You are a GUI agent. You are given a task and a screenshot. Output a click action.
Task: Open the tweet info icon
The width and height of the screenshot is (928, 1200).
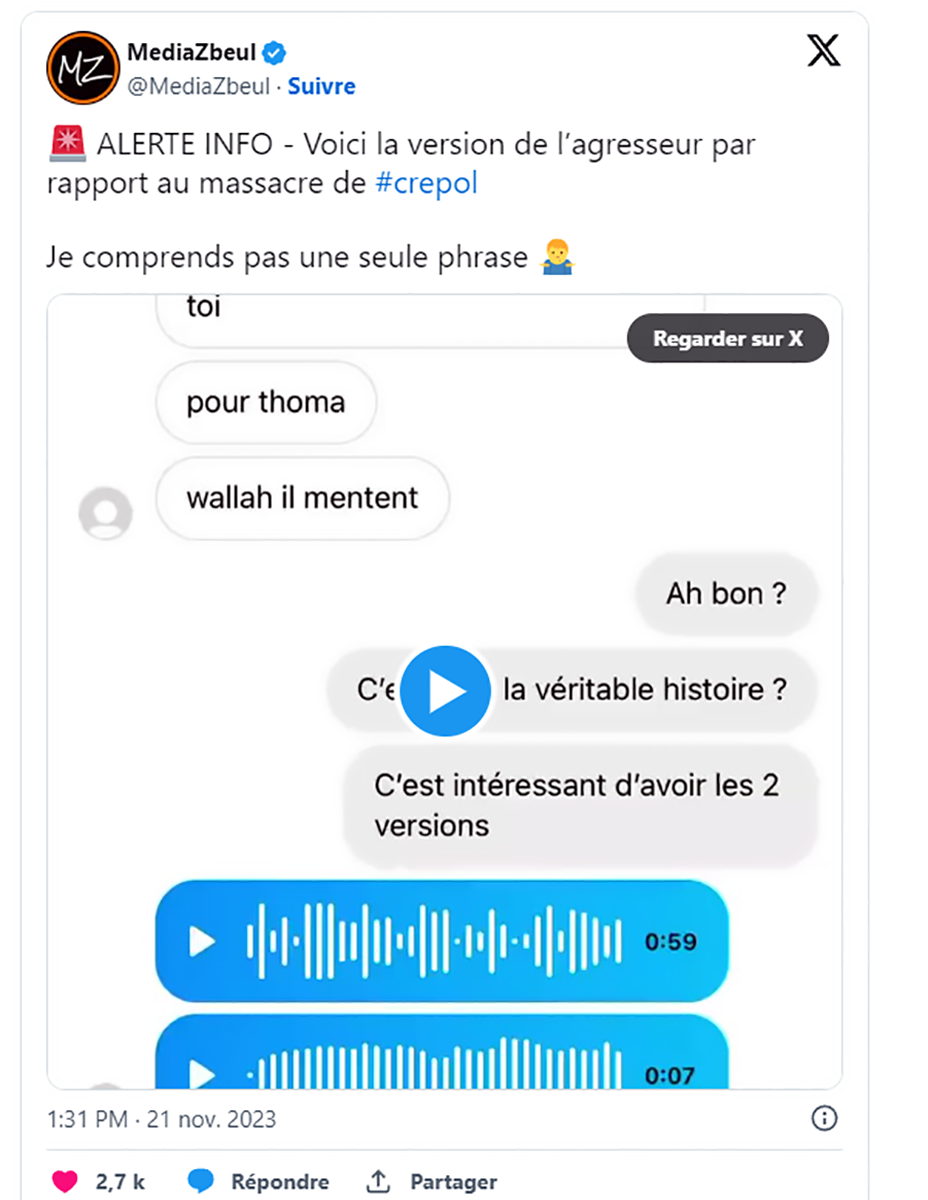point(822,1117)
